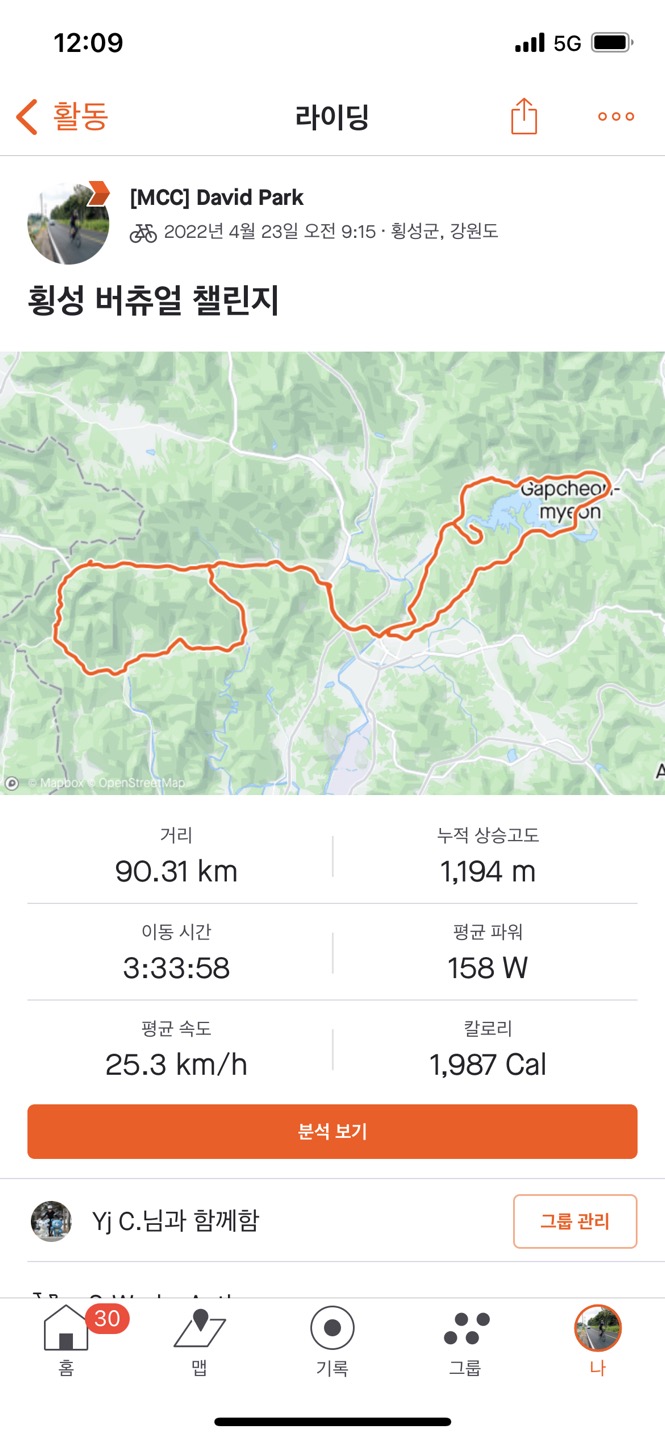Tap the 분석 보기 button
Screen dimensions: 665x1440
click(x=332, y=1131)
